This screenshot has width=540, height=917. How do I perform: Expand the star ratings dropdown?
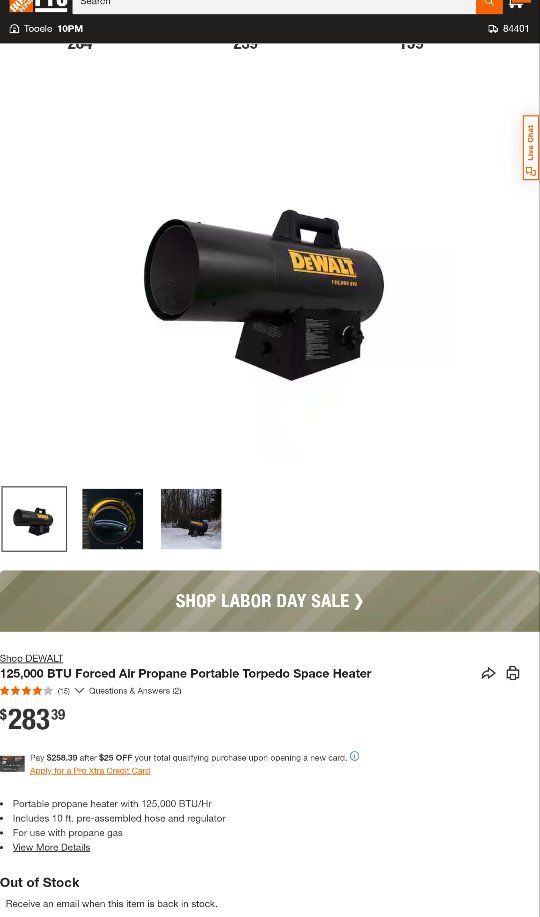click(x=80, y=691)
